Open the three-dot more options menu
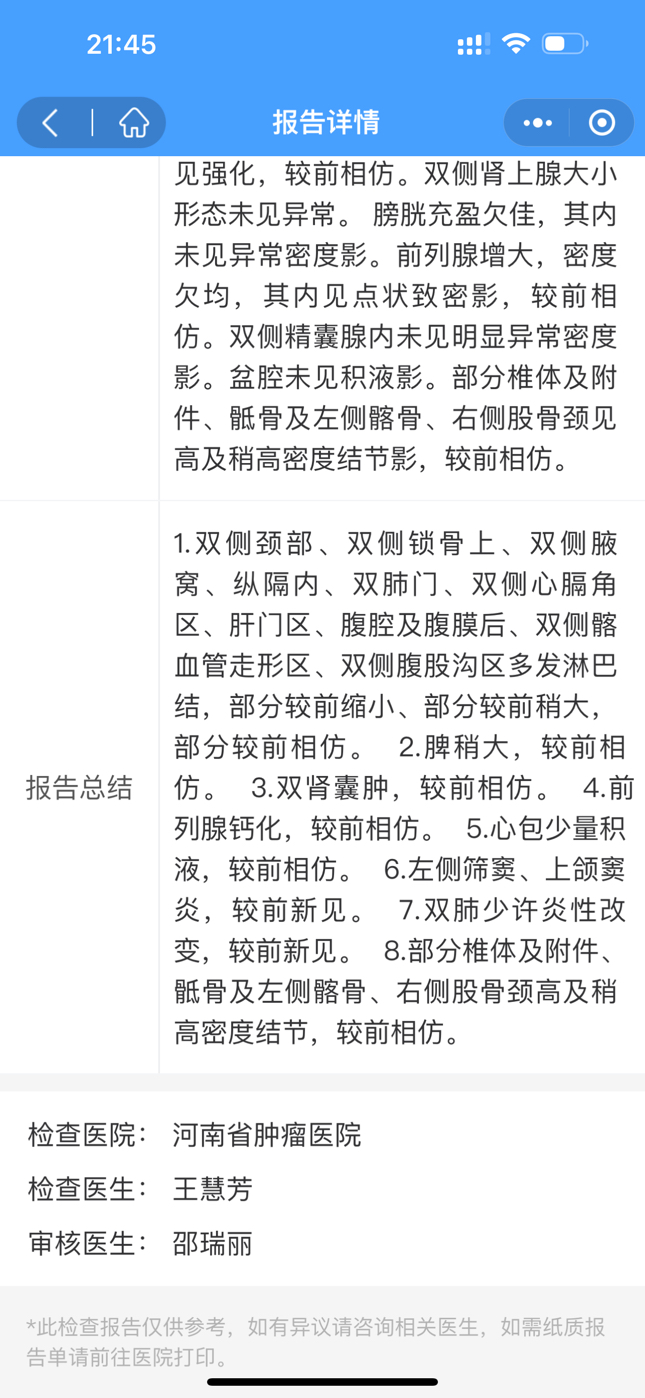This screenshot has height=1398, width=645. 538,123
